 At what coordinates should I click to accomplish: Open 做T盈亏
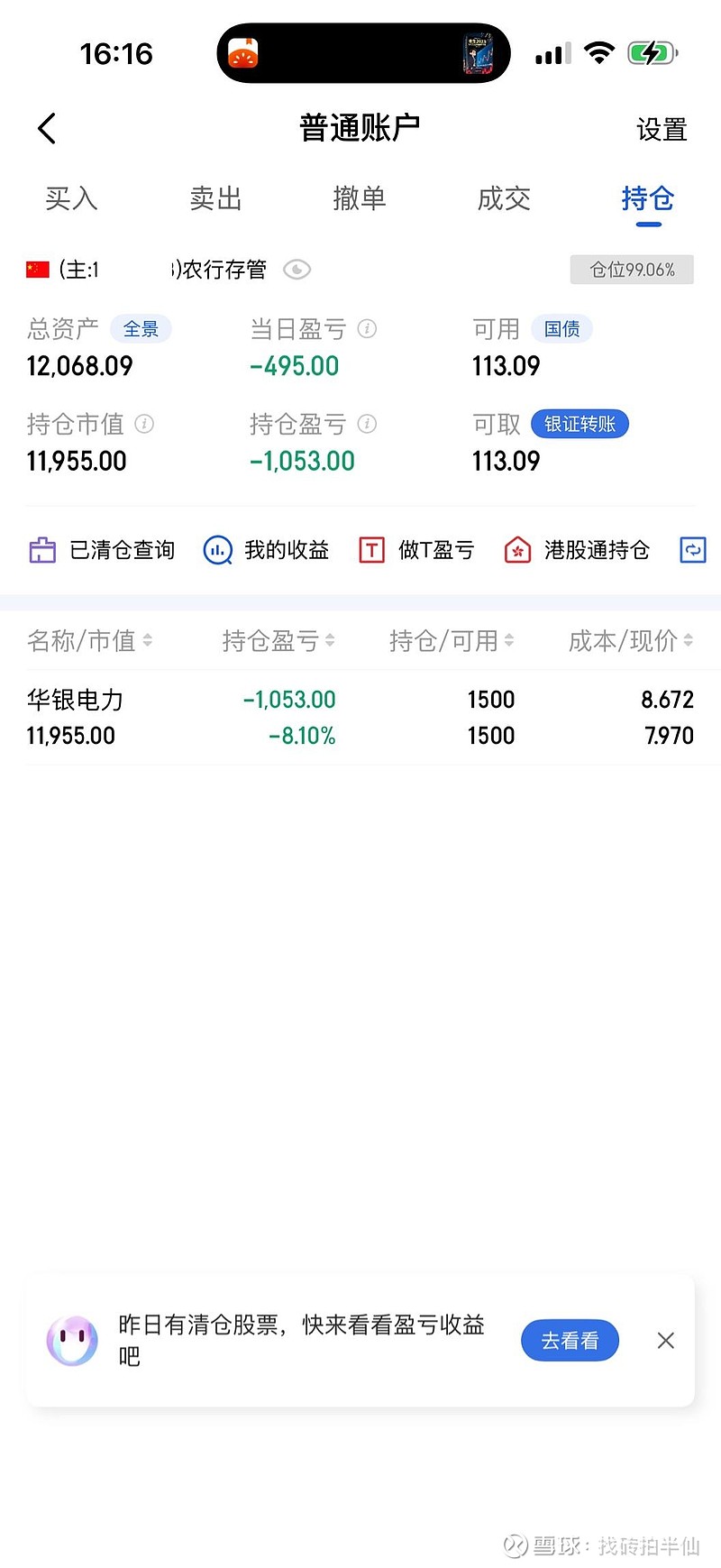click(x=416, y=550)
